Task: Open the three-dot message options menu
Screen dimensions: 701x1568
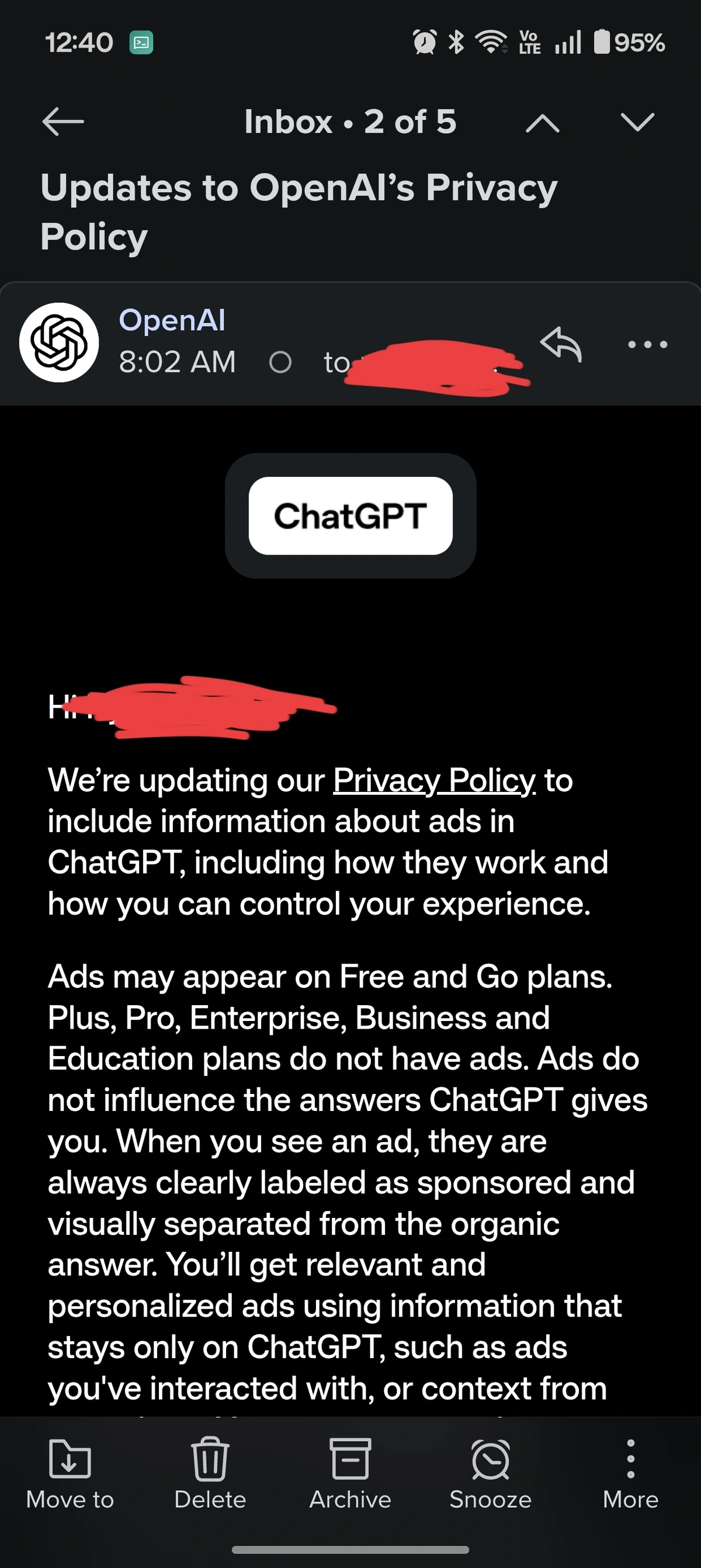Action: tap(647, 345)
